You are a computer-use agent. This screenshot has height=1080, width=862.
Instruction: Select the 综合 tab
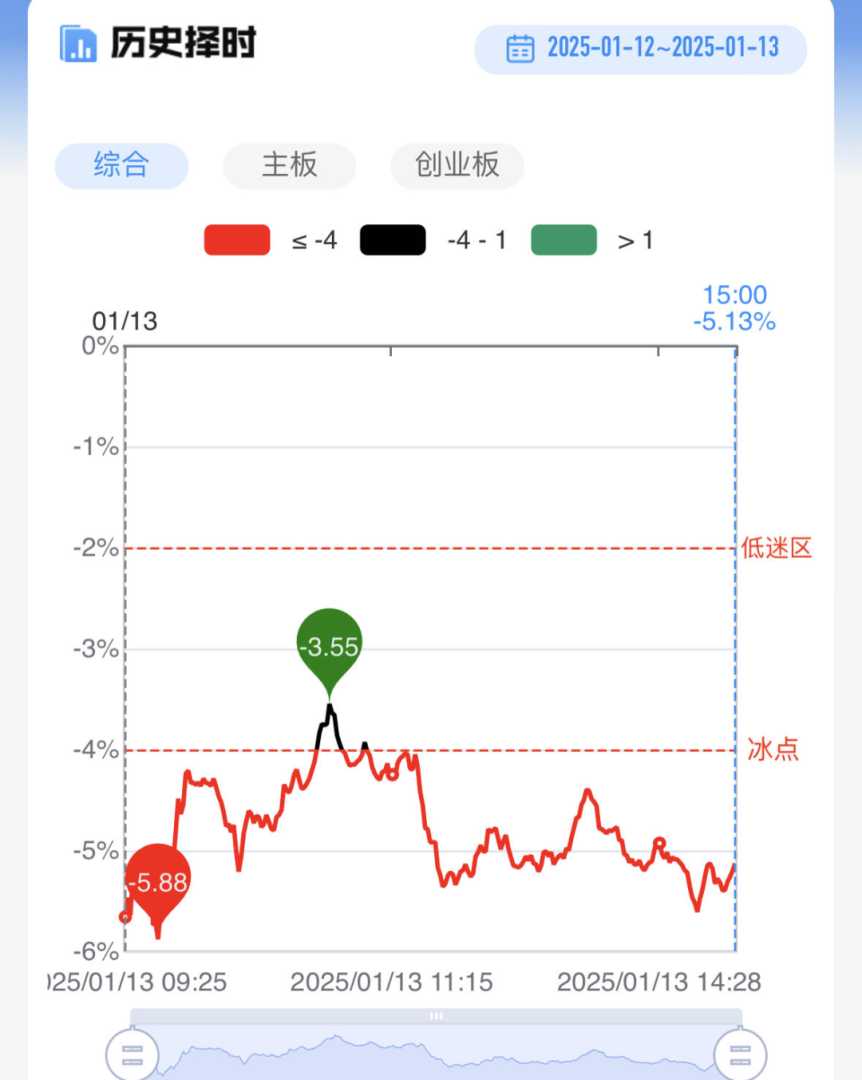click(x=121, y=165)
